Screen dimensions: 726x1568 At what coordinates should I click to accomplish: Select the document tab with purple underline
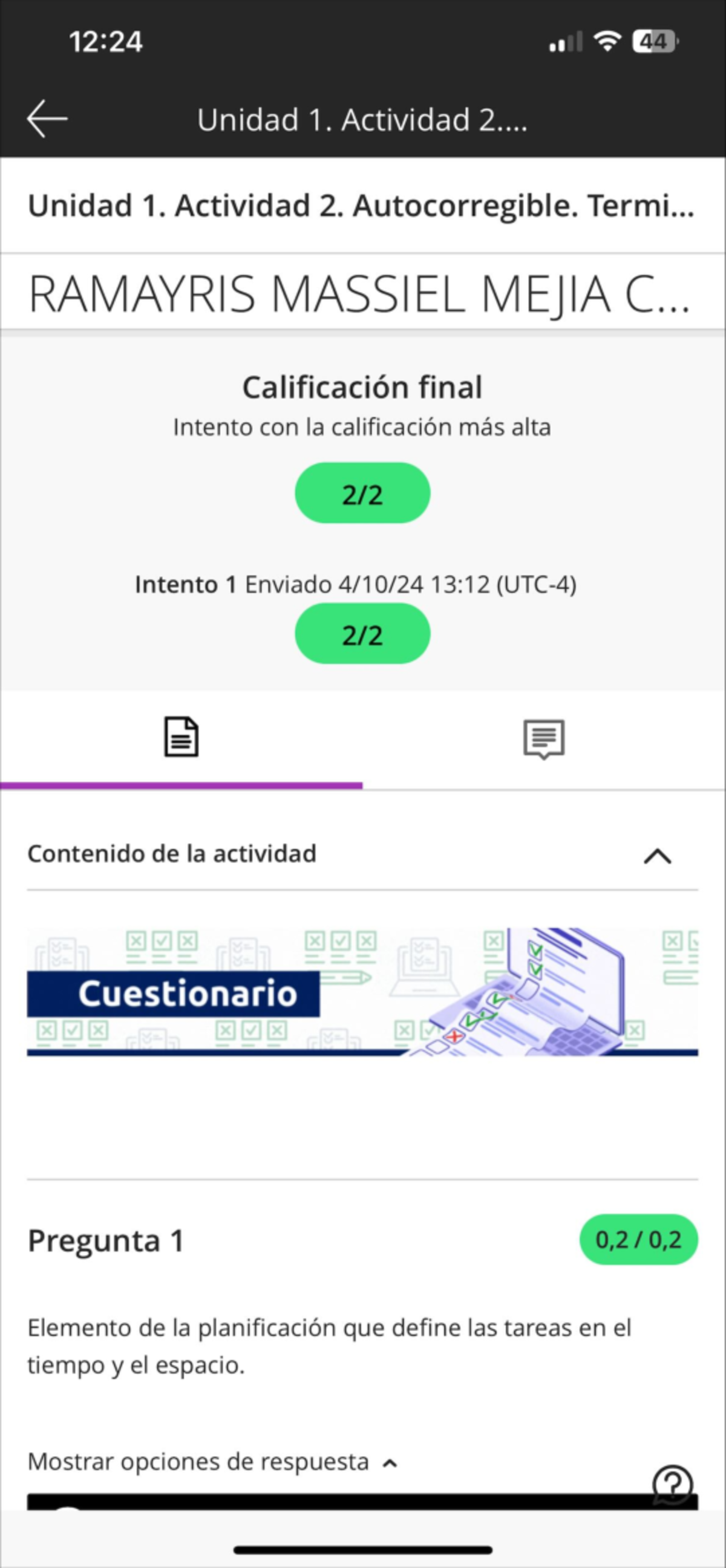click(x=180, y=740)
